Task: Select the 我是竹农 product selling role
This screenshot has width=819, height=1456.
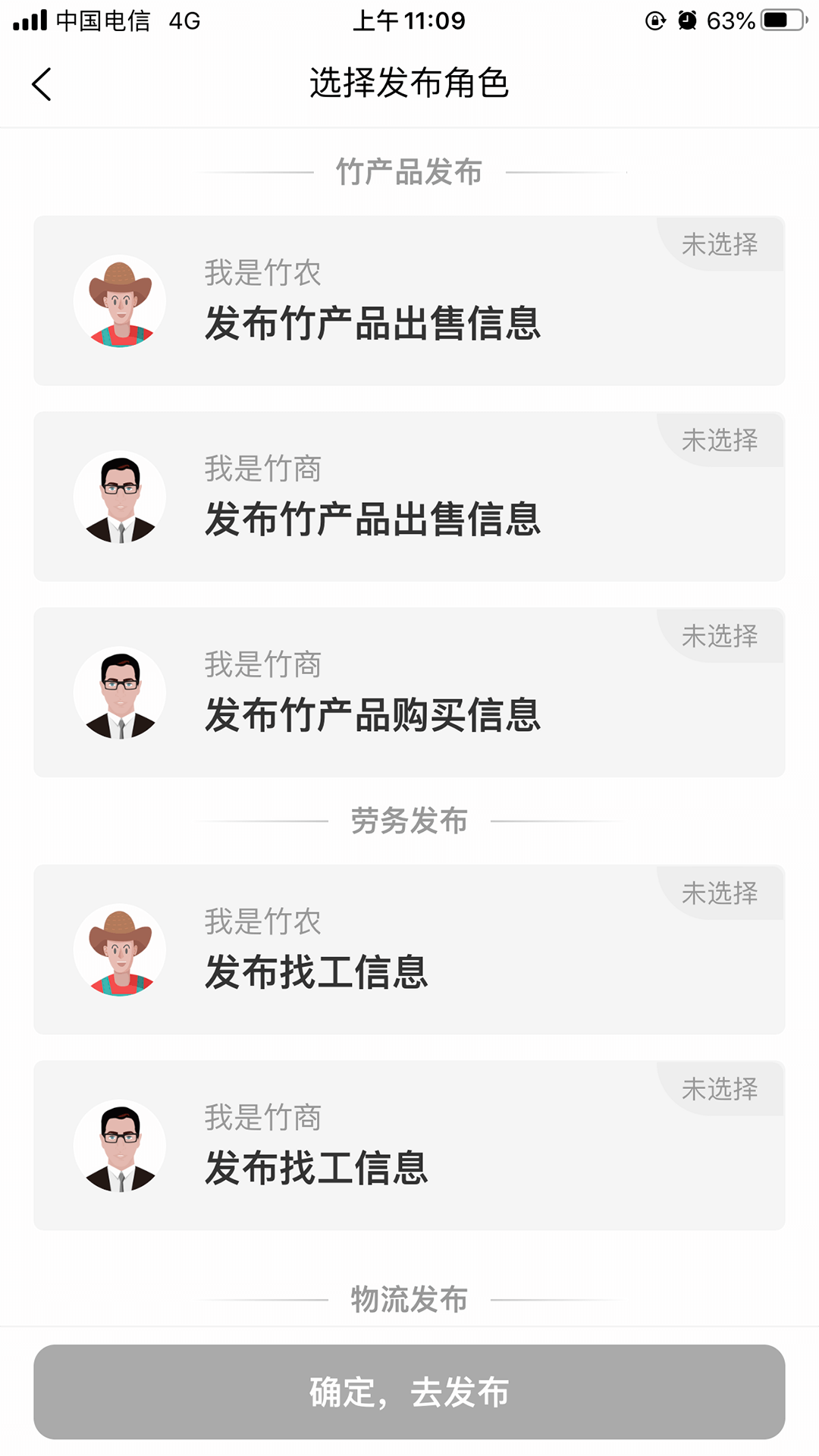Action: [x=409, y=300]
